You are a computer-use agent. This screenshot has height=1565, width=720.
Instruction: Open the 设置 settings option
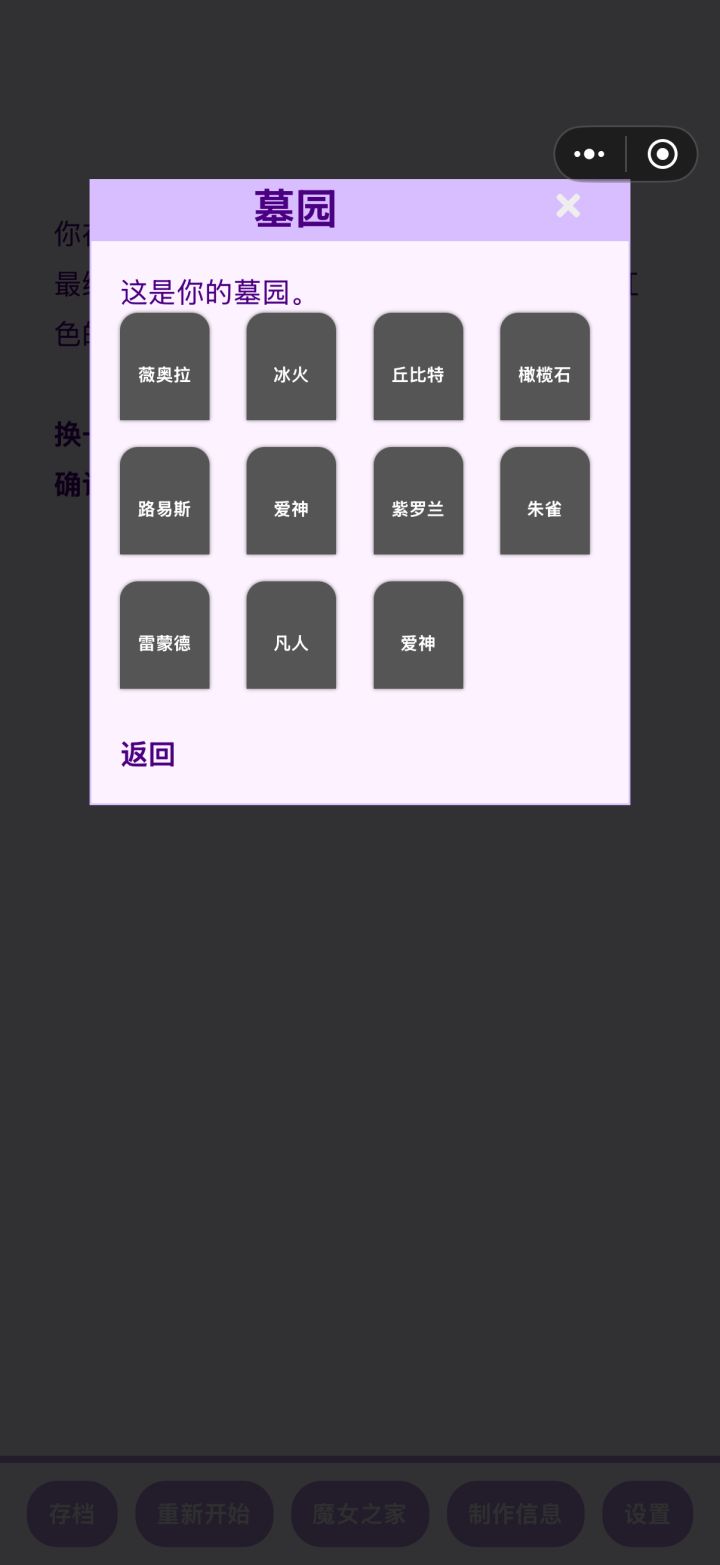pos(647,1513)
